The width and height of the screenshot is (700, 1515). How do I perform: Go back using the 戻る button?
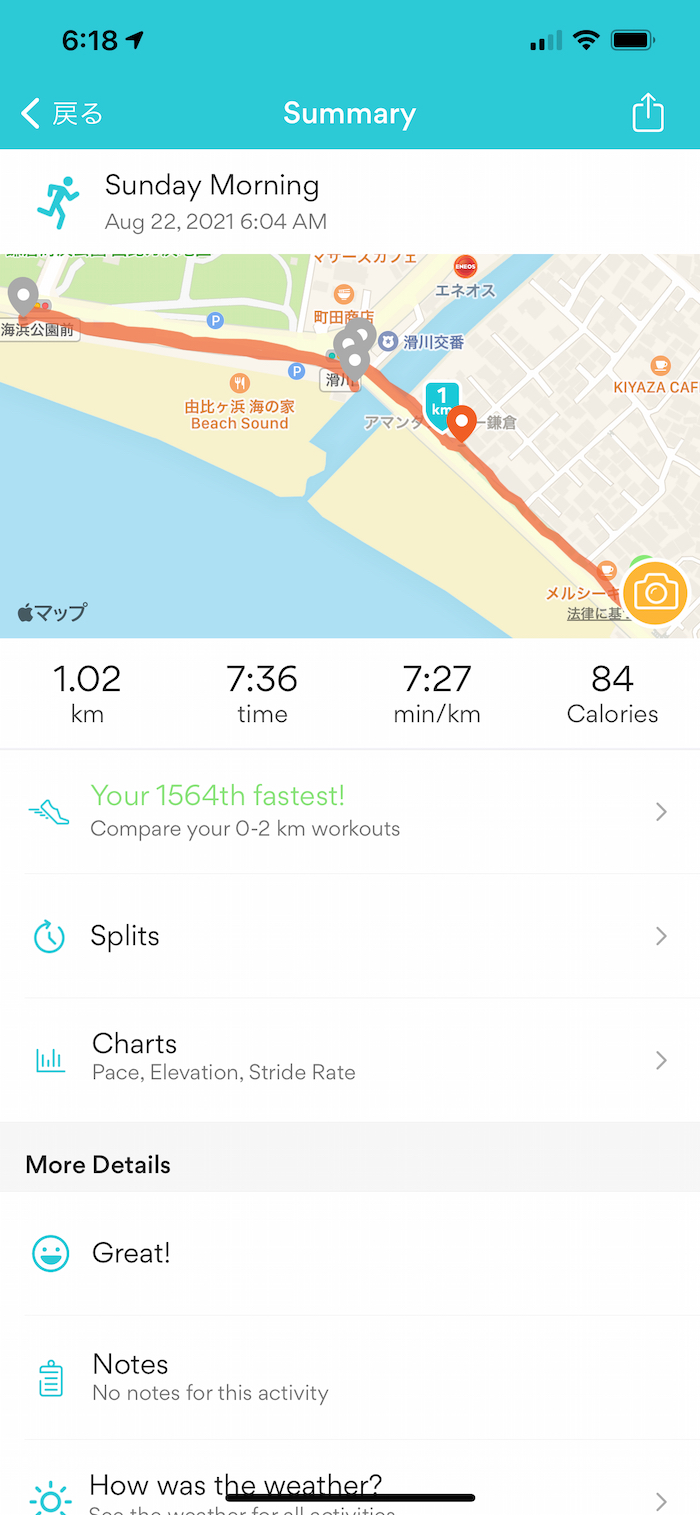[62, 114]
